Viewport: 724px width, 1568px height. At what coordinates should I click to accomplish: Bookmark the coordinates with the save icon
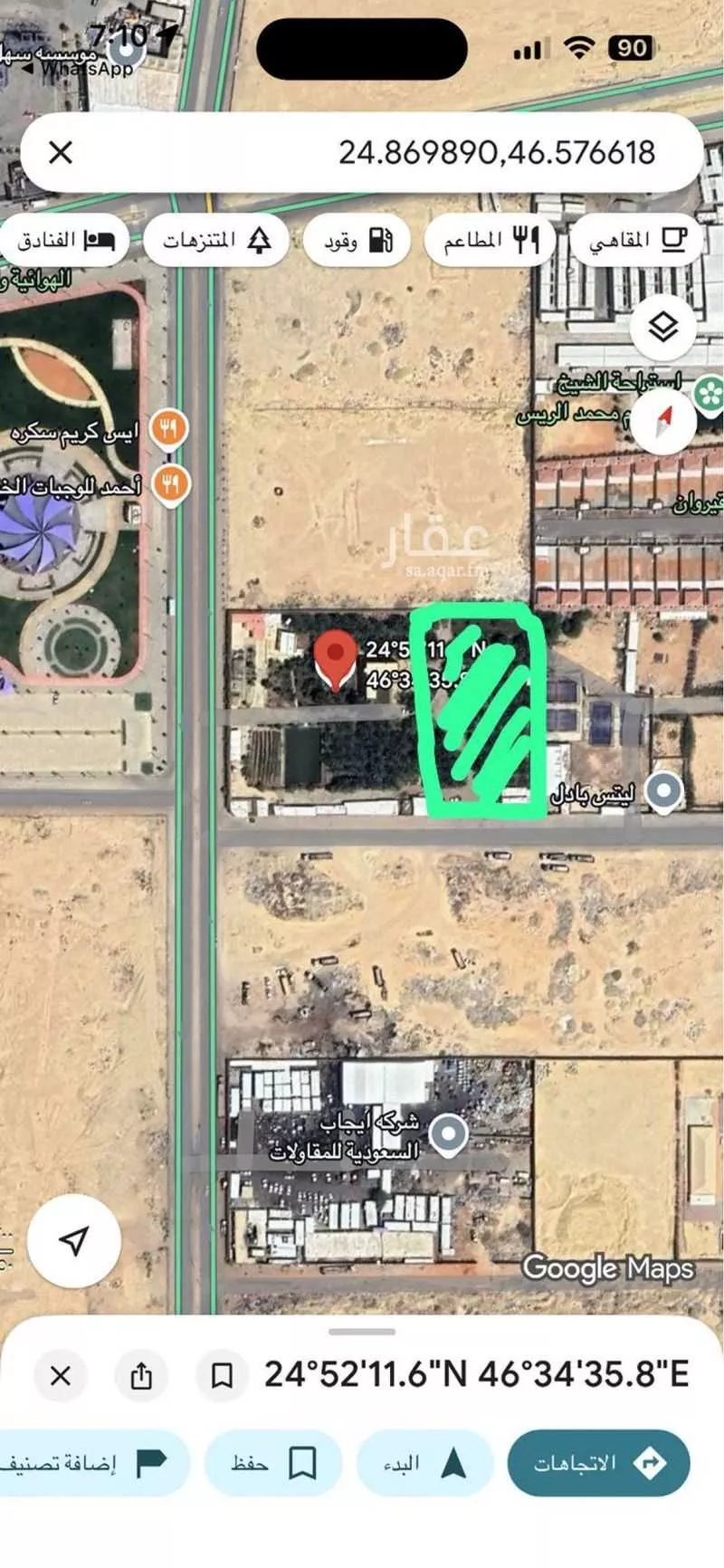[x=222, y=1377]
